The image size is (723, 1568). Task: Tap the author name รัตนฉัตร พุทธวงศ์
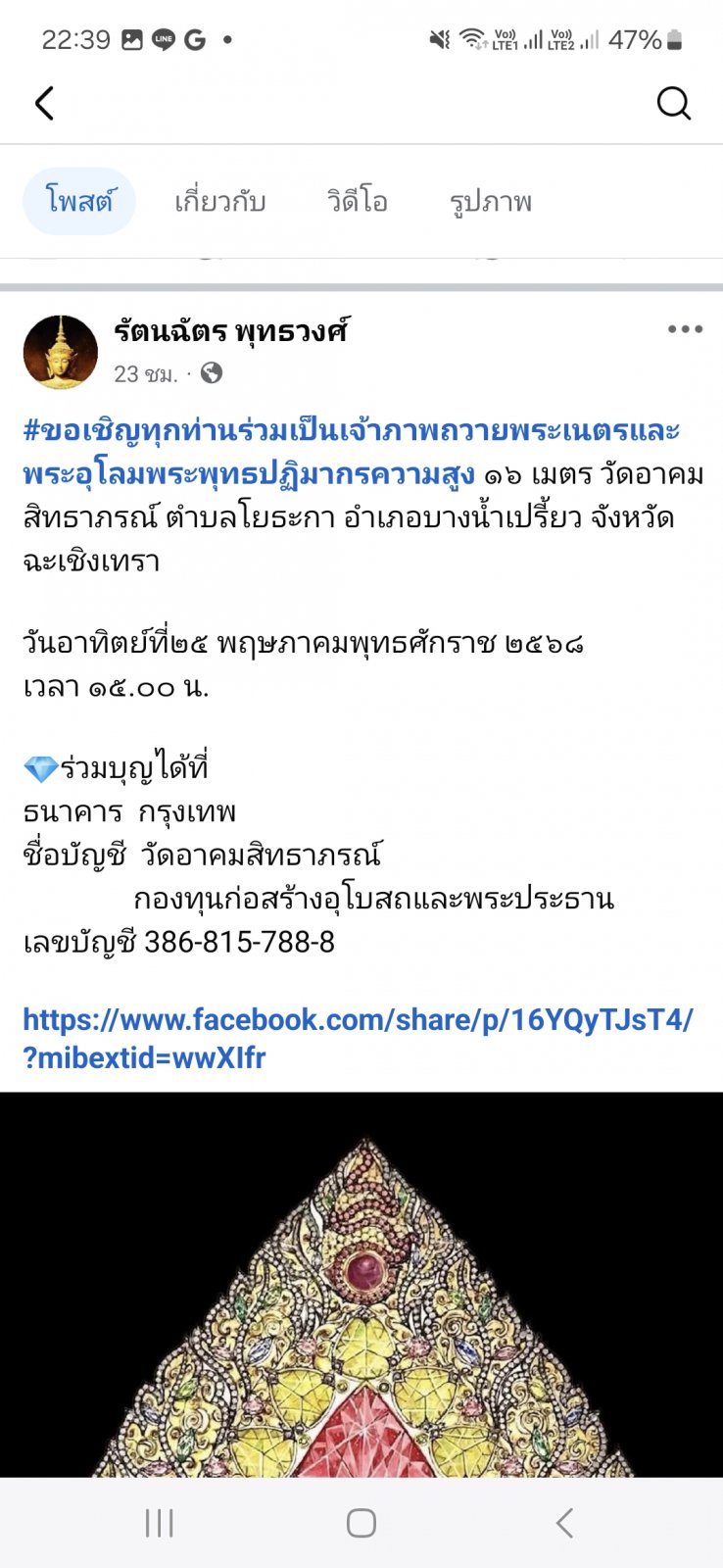point(231,331)
